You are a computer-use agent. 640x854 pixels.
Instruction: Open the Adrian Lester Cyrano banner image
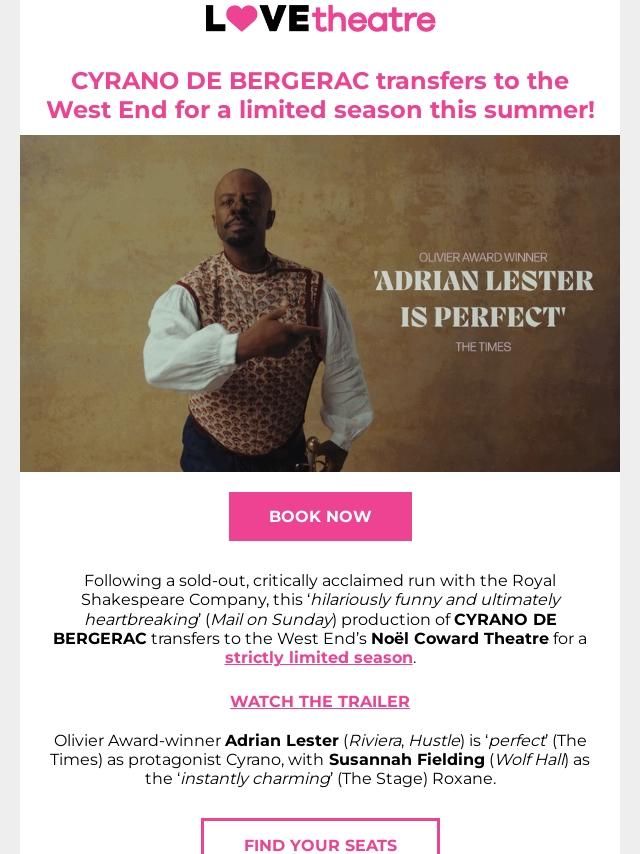[x=320, y=303]
